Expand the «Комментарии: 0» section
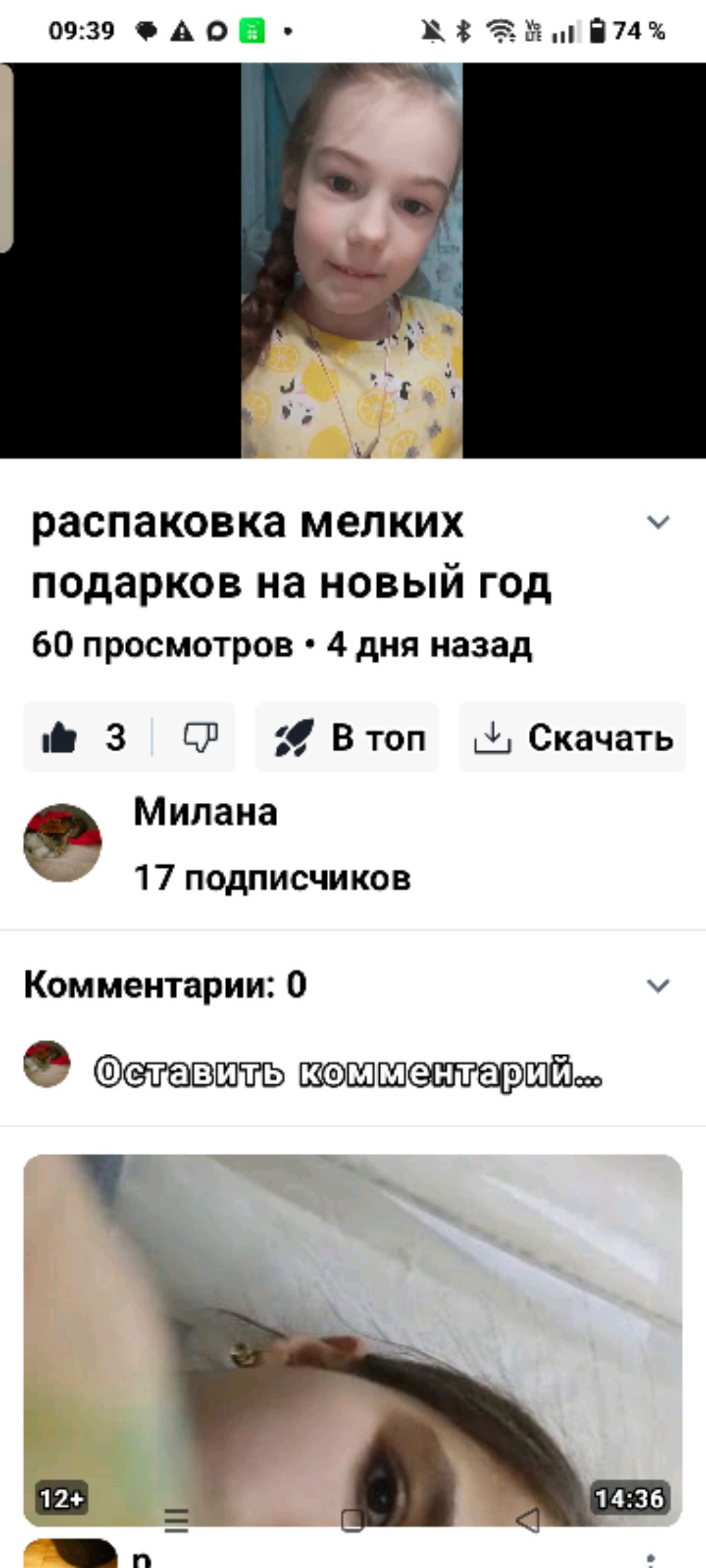Image resolution: width=706 pixels, height=1568 pixels. click(658, 986)
